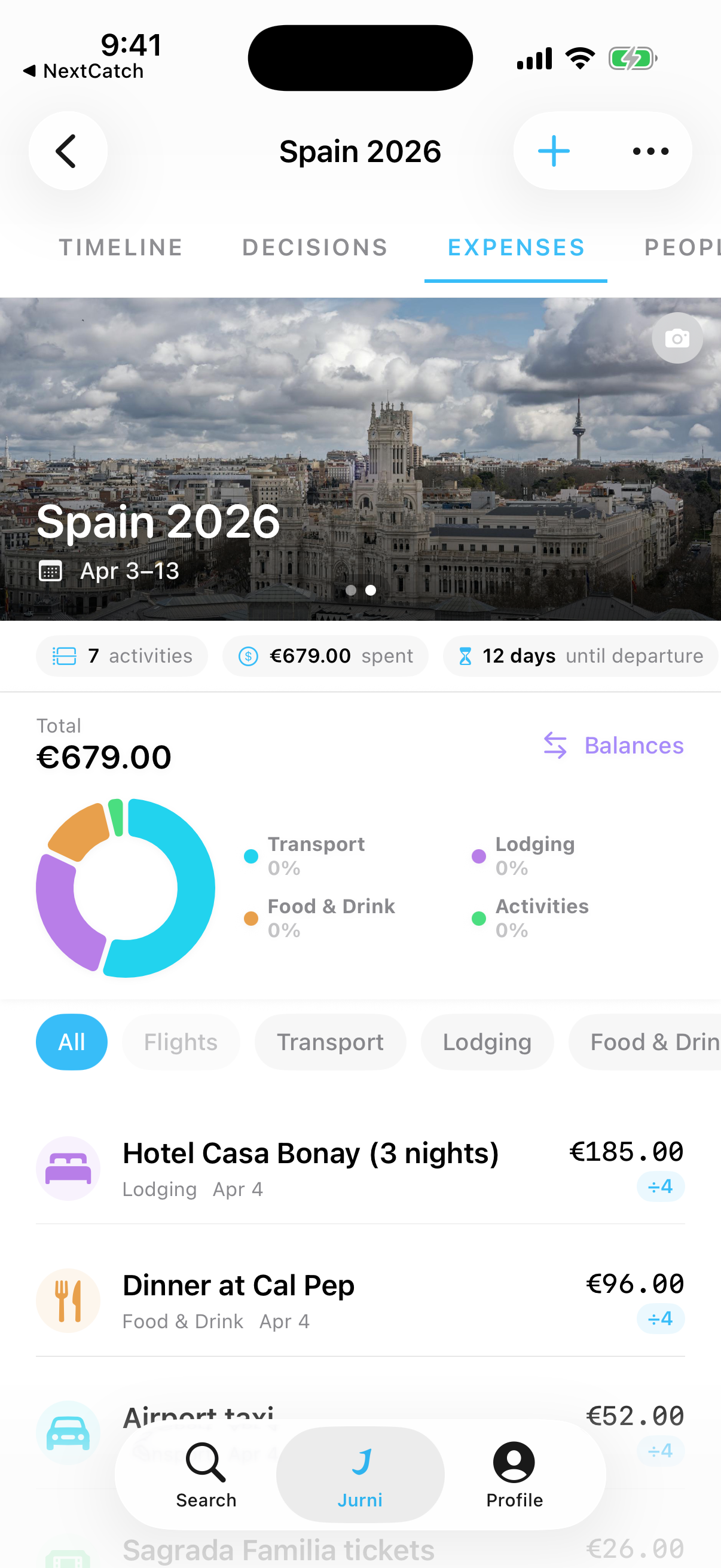Screen dimensions: 721x1568
Task: Select the Lodging expense filter
Action: [487, 1042]
